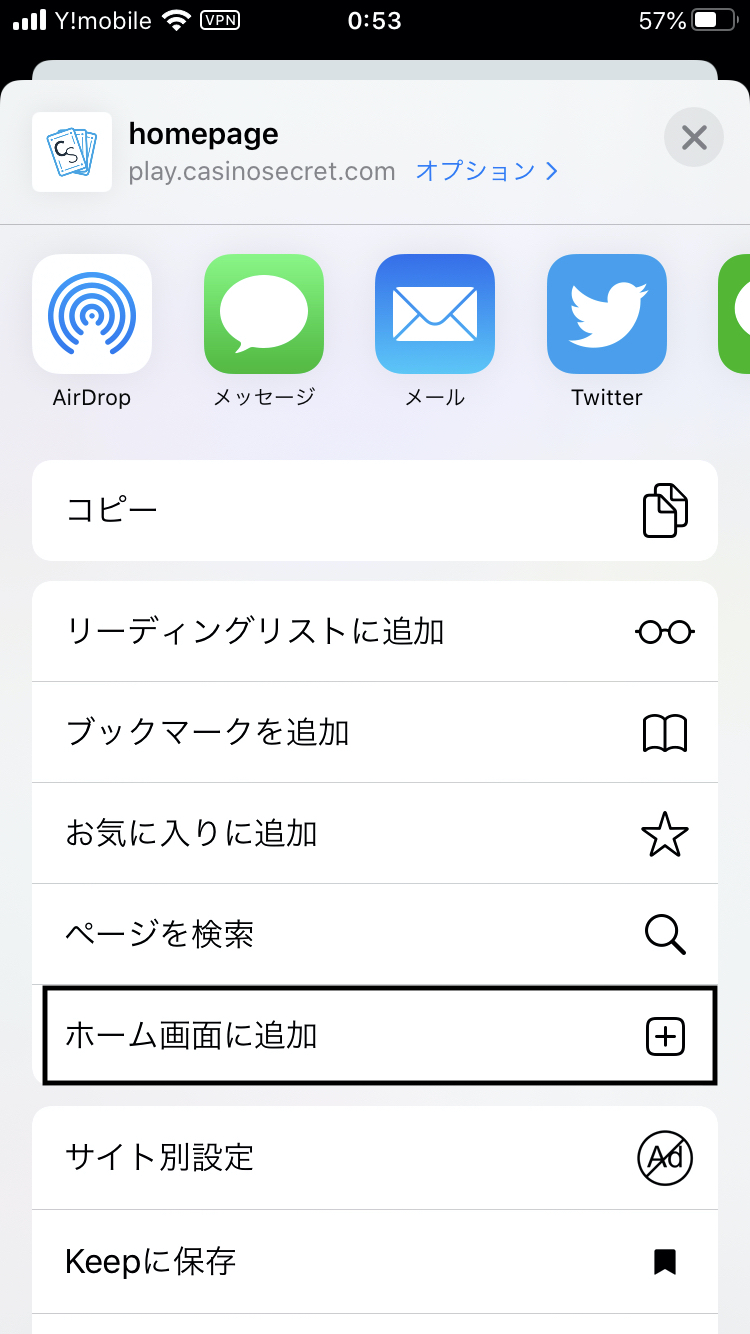The image size is (750, 1334).
Task: Close the share sheet
Action: (693, 137)
